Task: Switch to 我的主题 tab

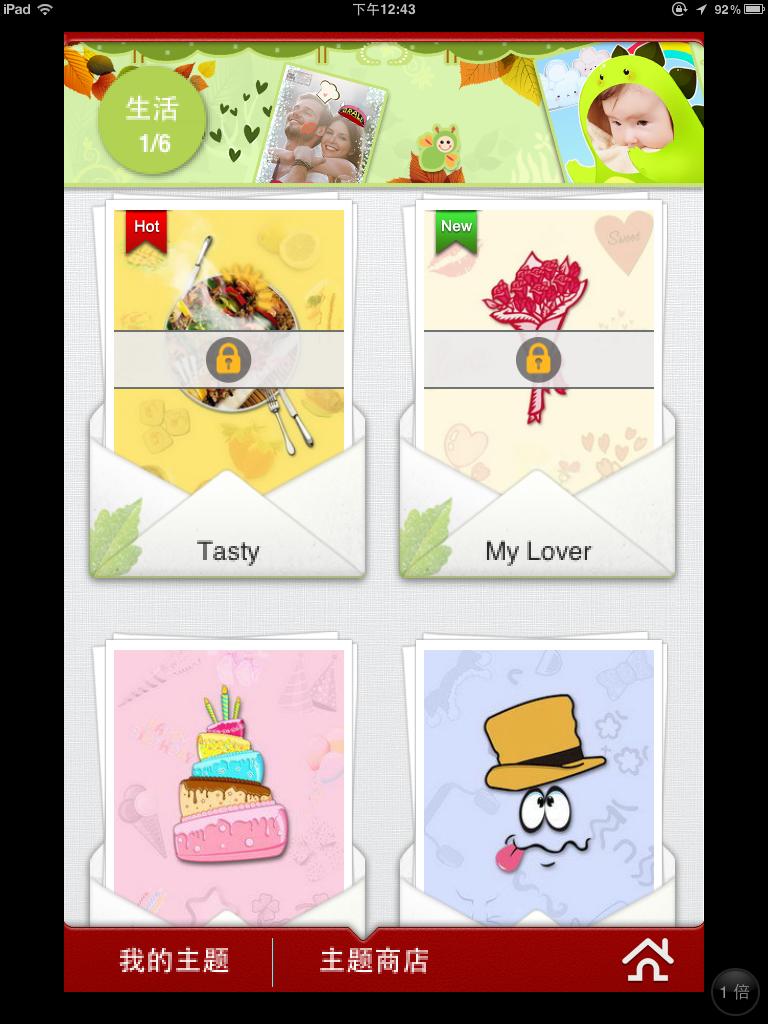Action: click(174, 961)
